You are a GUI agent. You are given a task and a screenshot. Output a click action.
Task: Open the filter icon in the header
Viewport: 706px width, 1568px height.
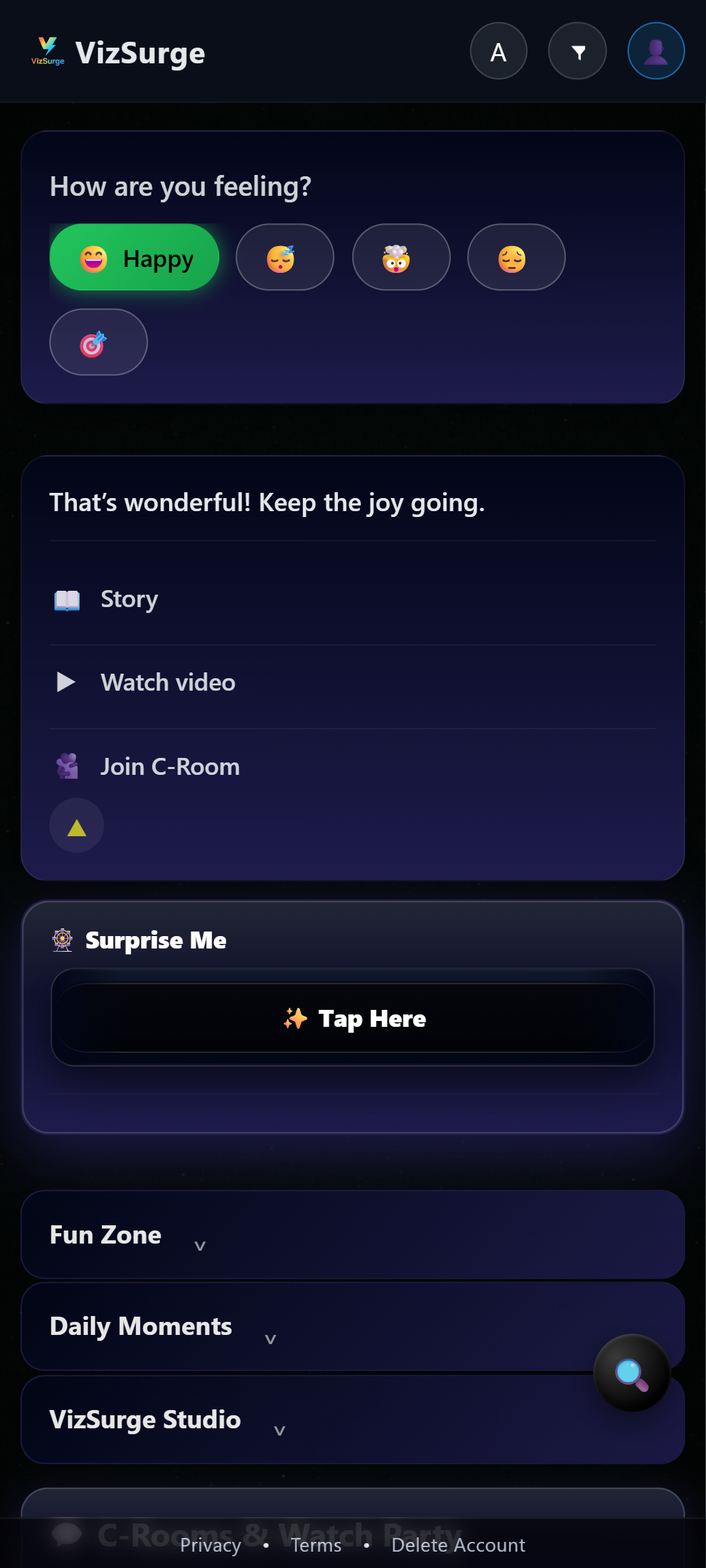click(577, 50)
